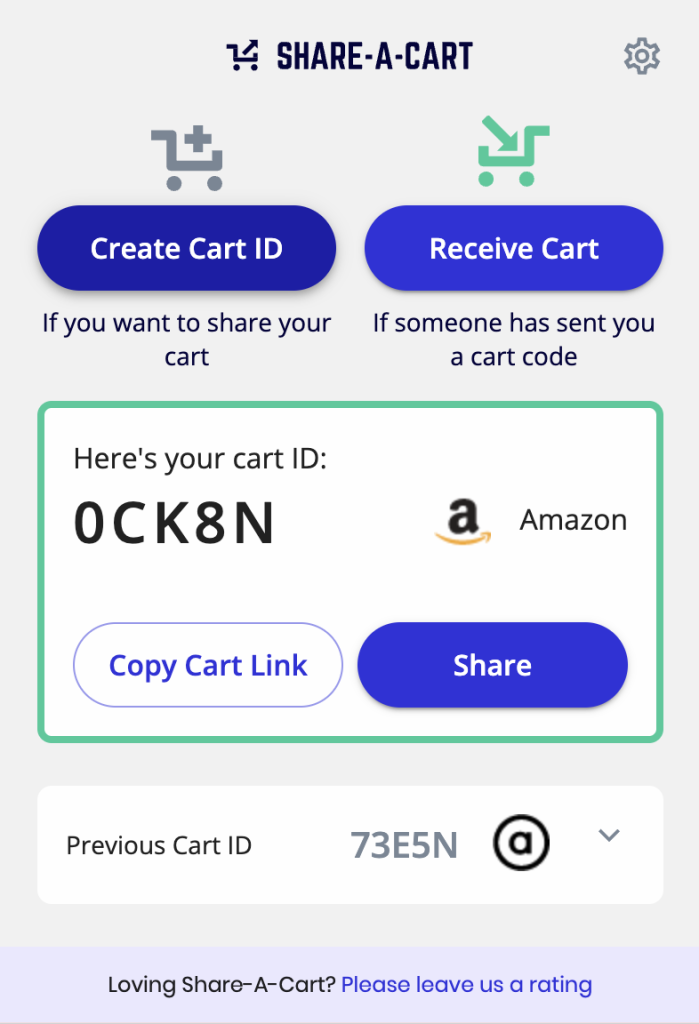Open the settings gear

pyautogui.click(x=641, y=56)
